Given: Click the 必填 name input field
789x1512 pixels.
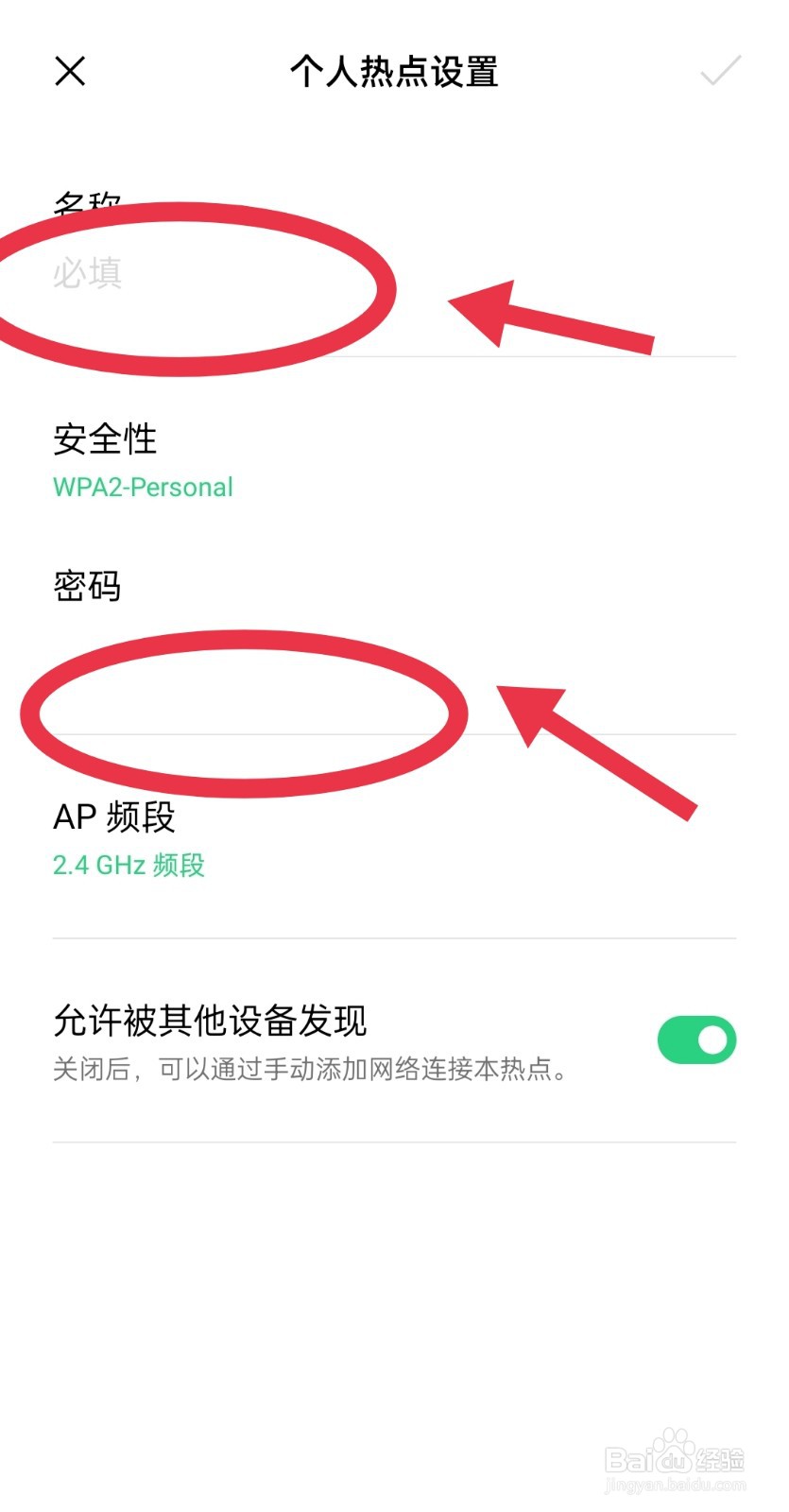Looking at the screenshot, I should pos(189,277).
